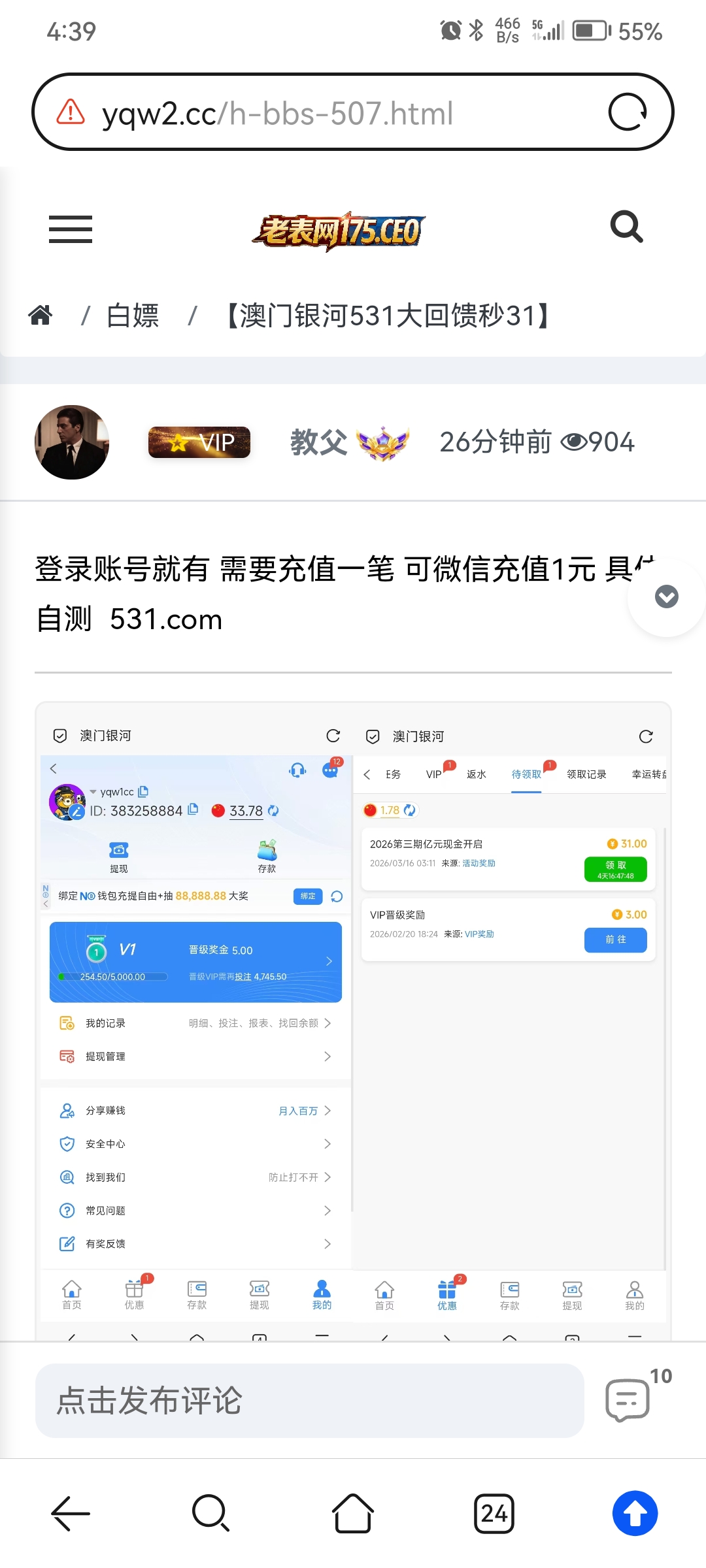Select the 提现 withdrawal ticket icon

click(118, 851)
